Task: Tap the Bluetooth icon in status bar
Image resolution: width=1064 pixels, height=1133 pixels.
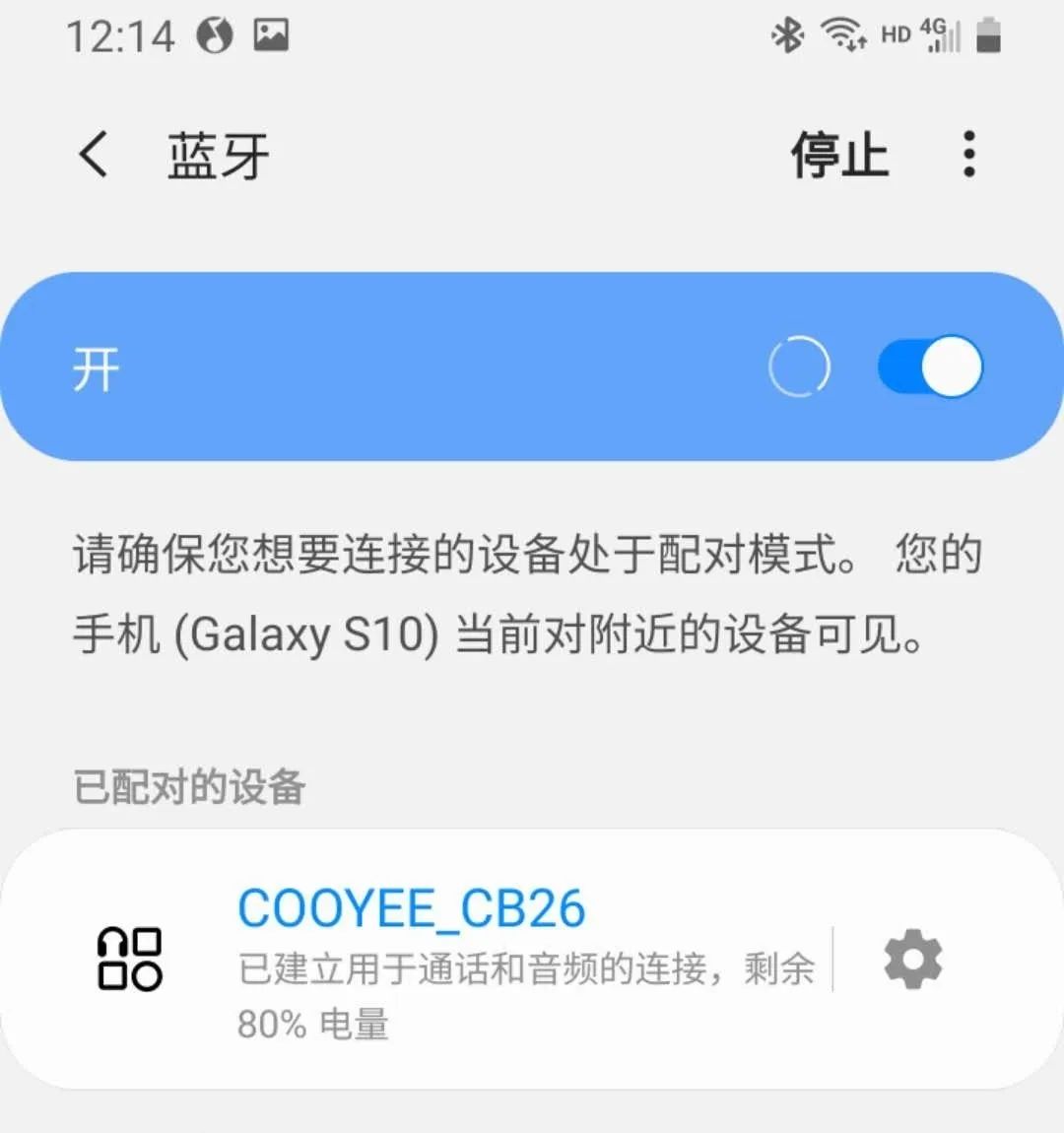Action: 787,34
